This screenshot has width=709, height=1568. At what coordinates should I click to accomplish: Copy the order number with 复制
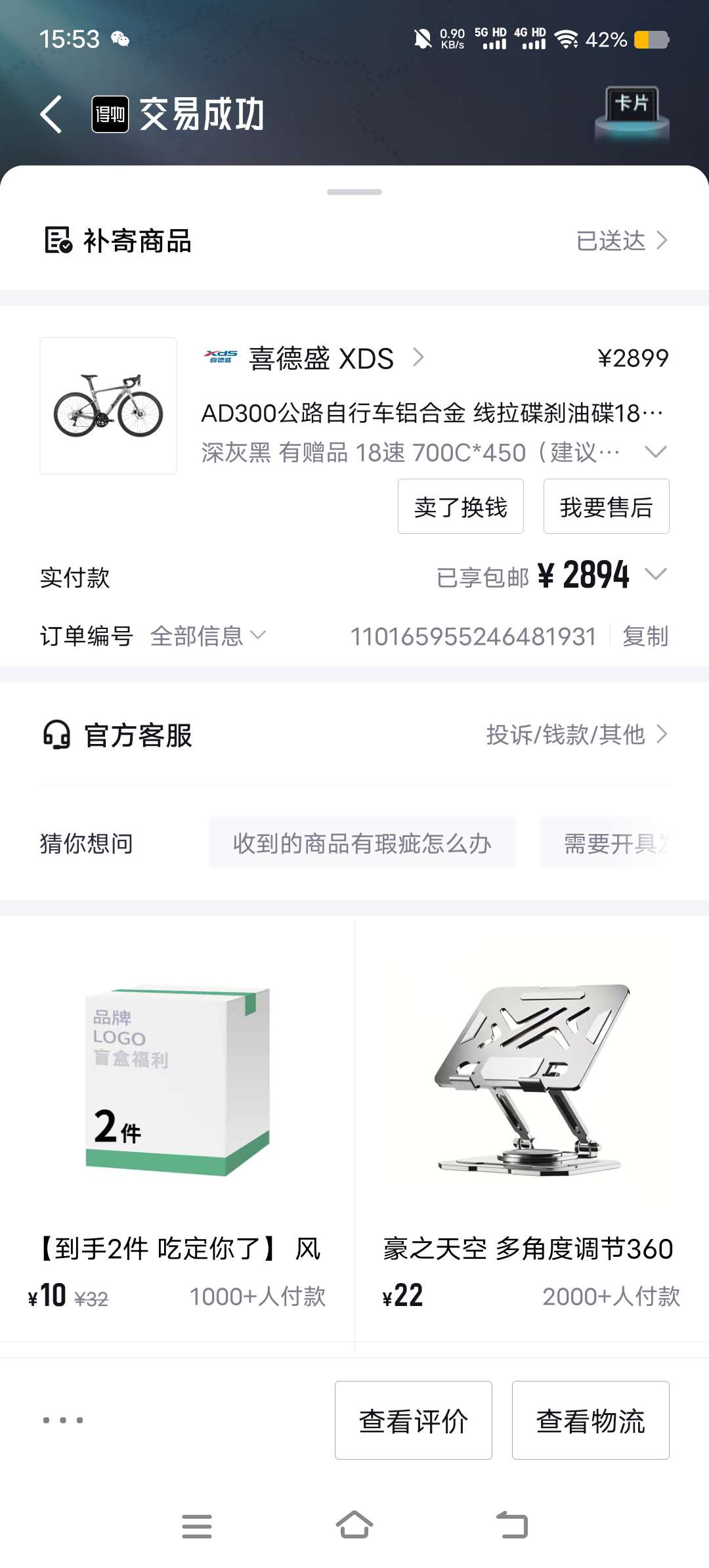click(645, 636)
